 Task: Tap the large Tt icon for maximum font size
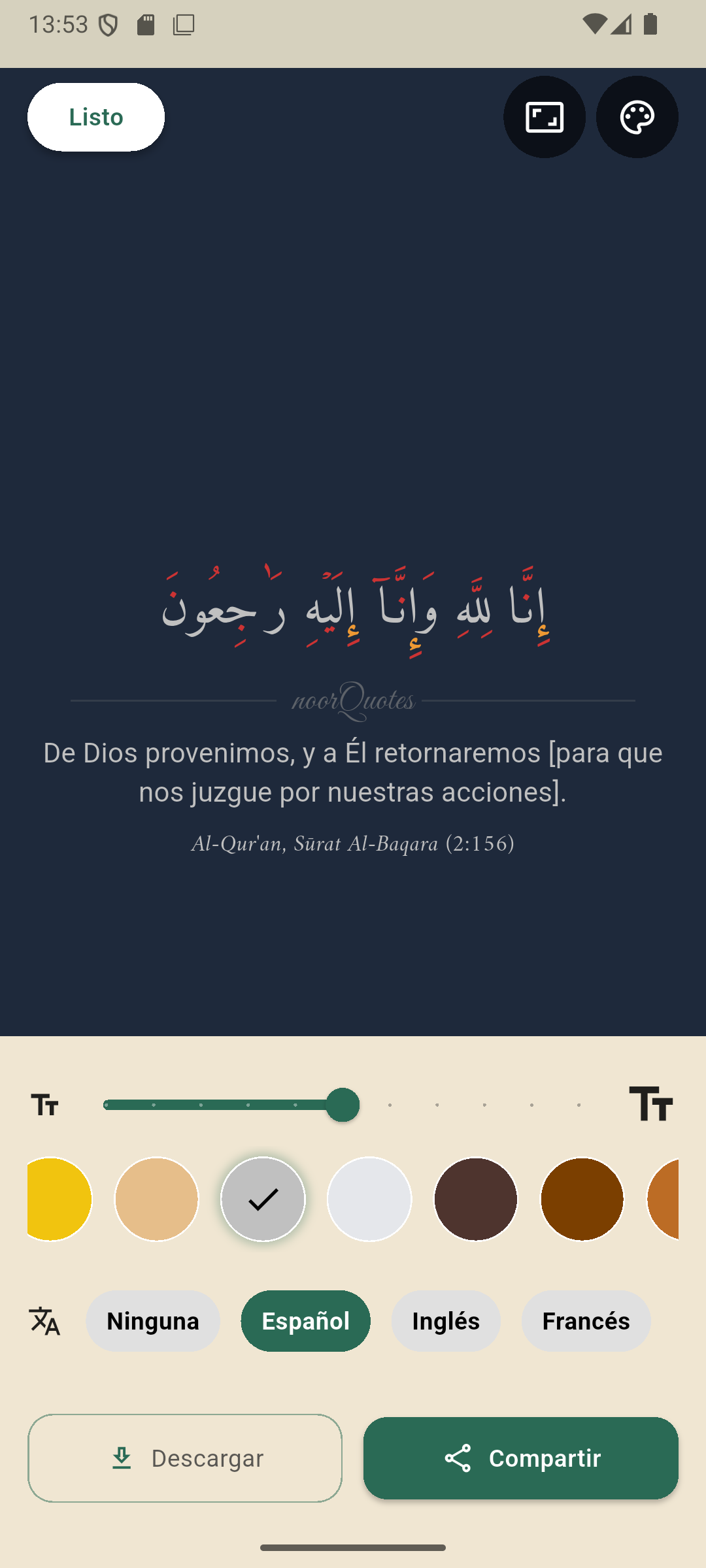(654, 1104)
